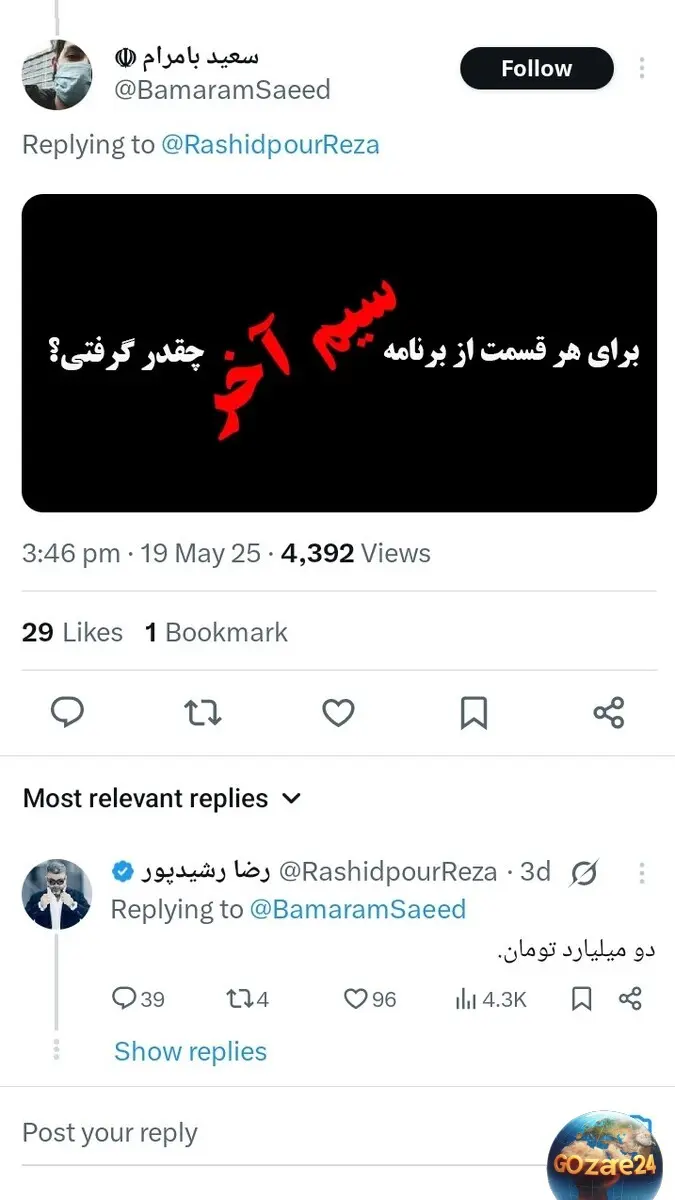Viewport: 675px width, 1200px height.
Task: Bookmark Rashidpour's reply
Action: coord(581,998)
